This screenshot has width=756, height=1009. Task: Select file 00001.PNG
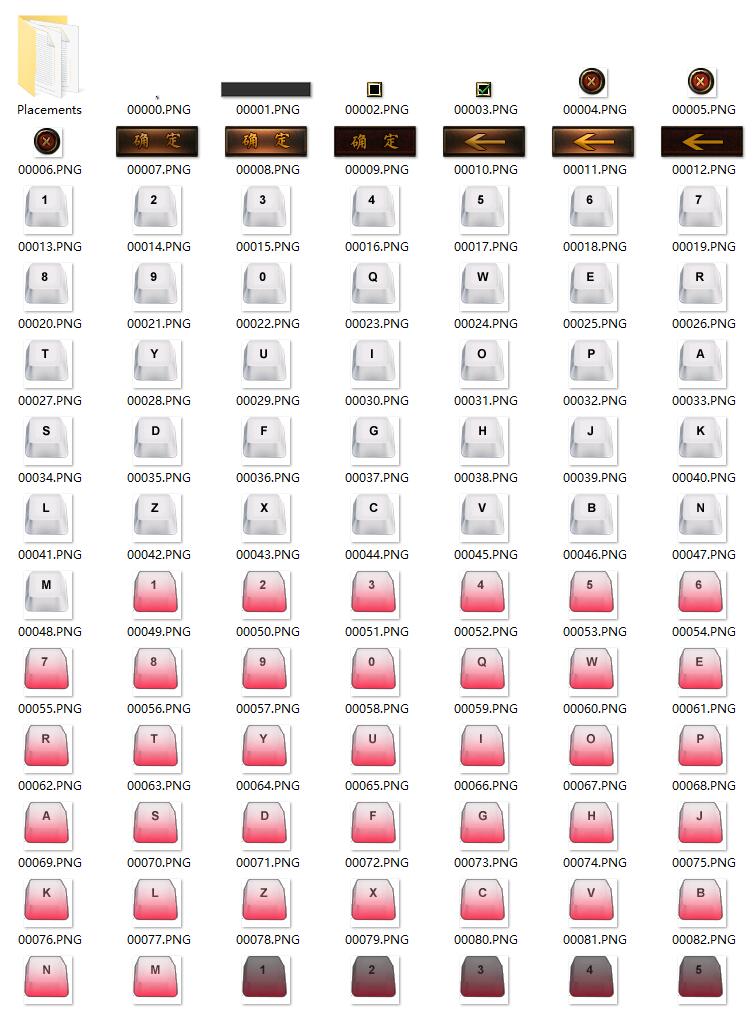[265, 90]
